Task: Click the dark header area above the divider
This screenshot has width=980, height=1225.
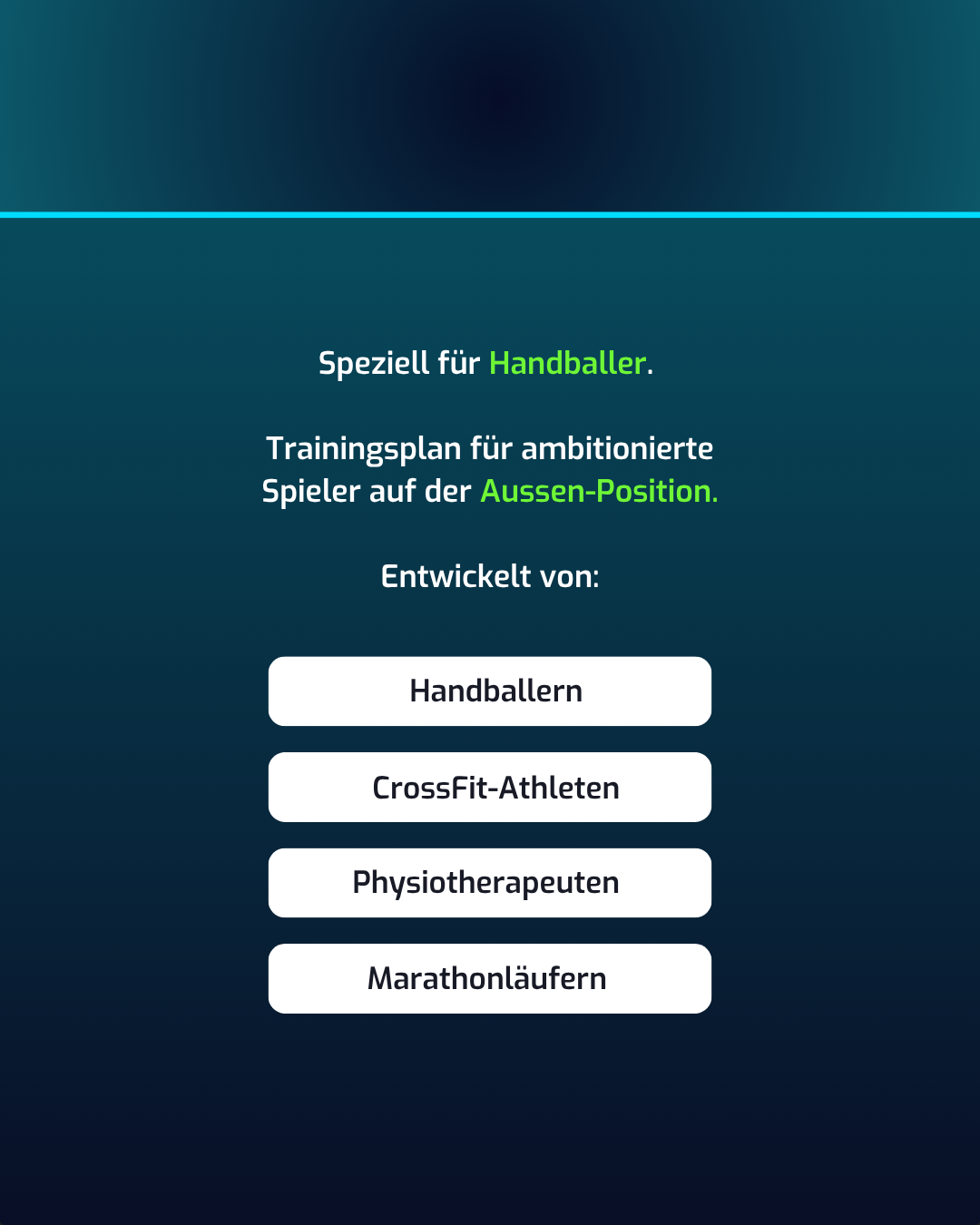Action: pyautogui.click(x=490, y=104)
